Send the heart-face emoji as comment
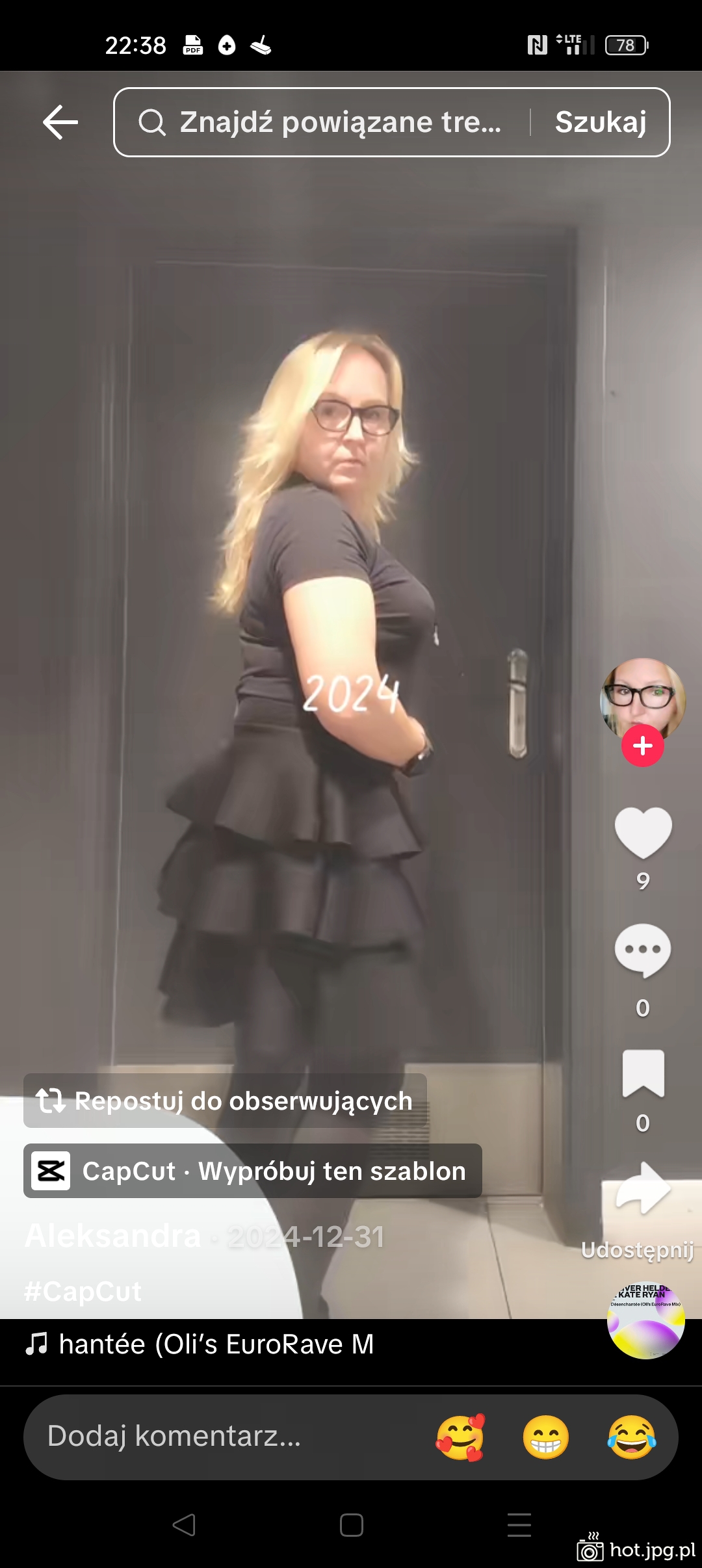The image size is (702, 1568). [460, 1437]
